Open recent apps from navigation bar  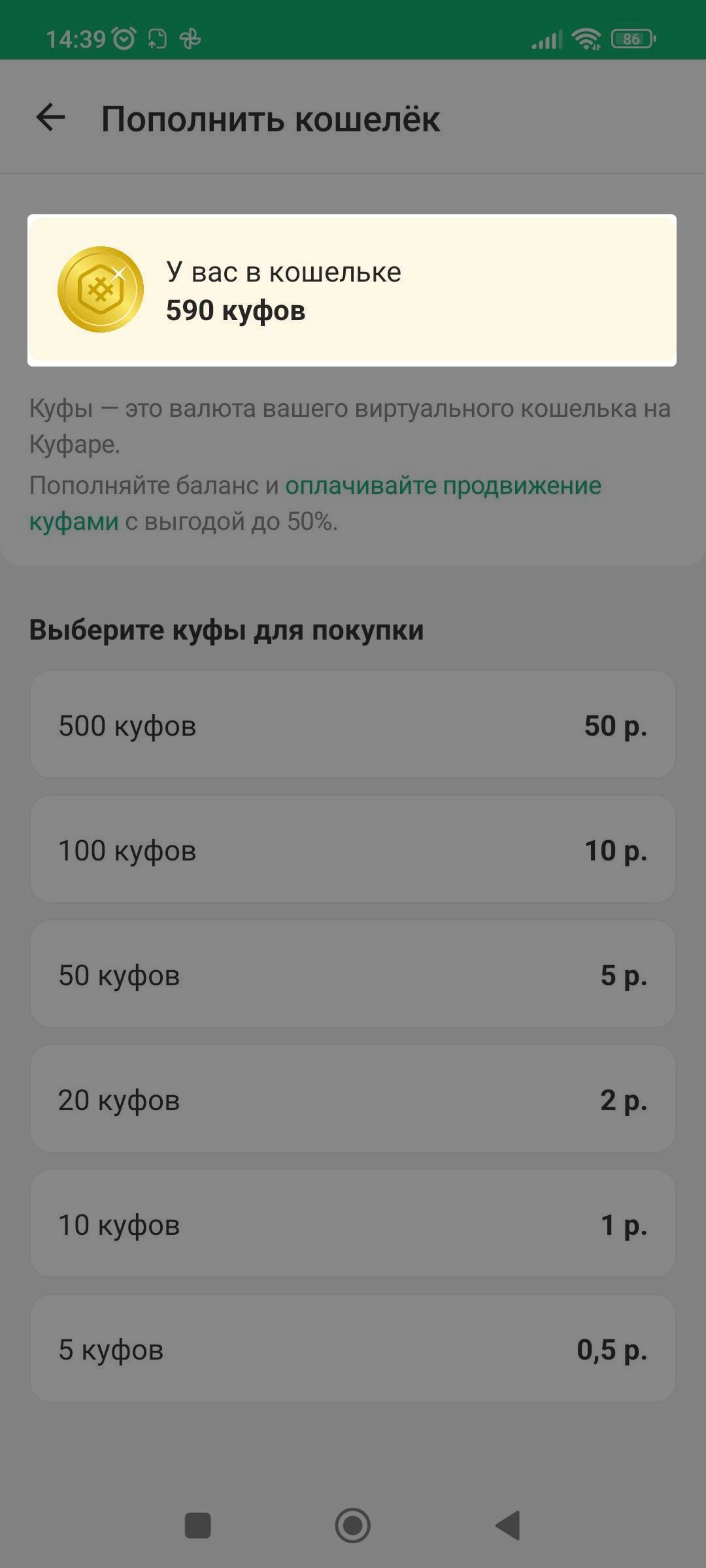click(197, 1526)
